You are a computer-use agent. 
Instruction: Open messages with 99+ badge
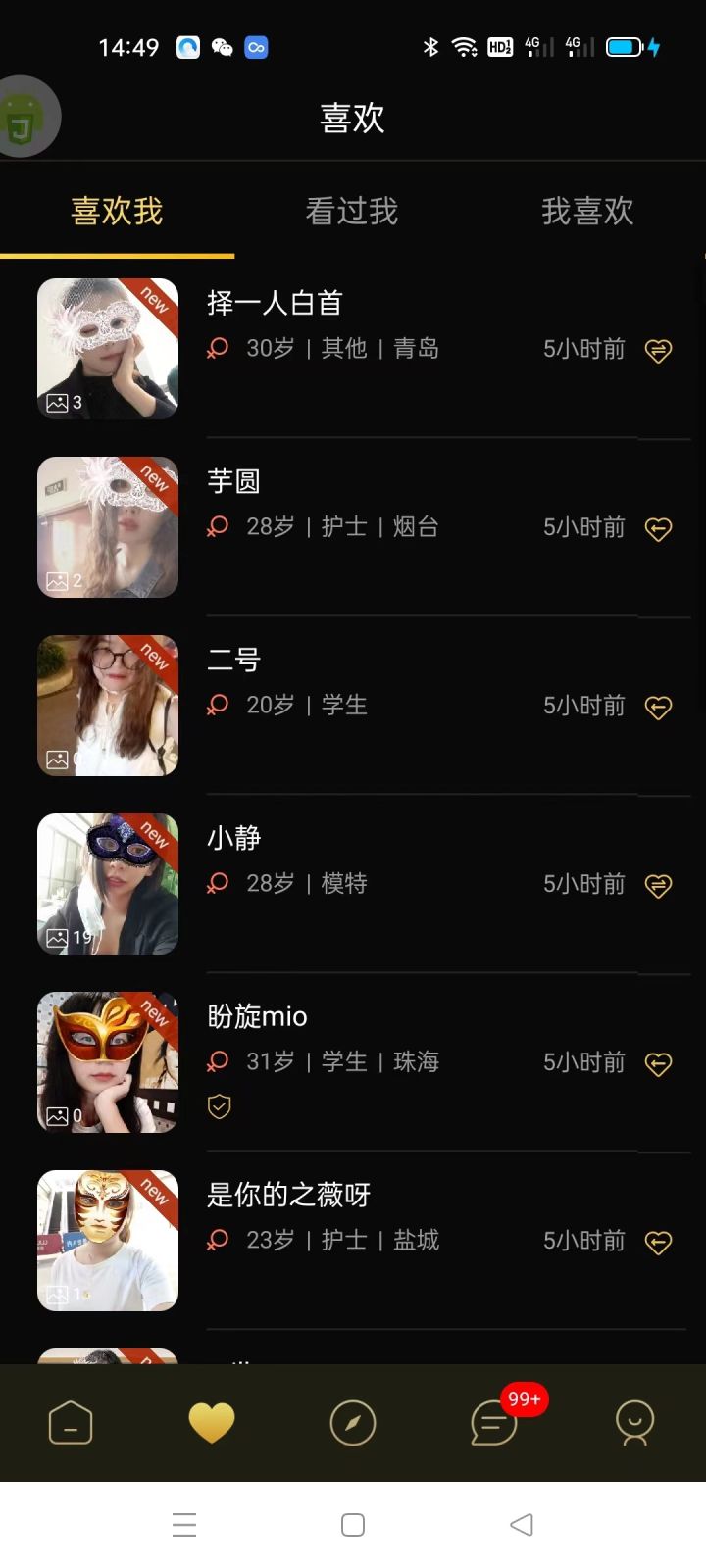click(494, 1423)
